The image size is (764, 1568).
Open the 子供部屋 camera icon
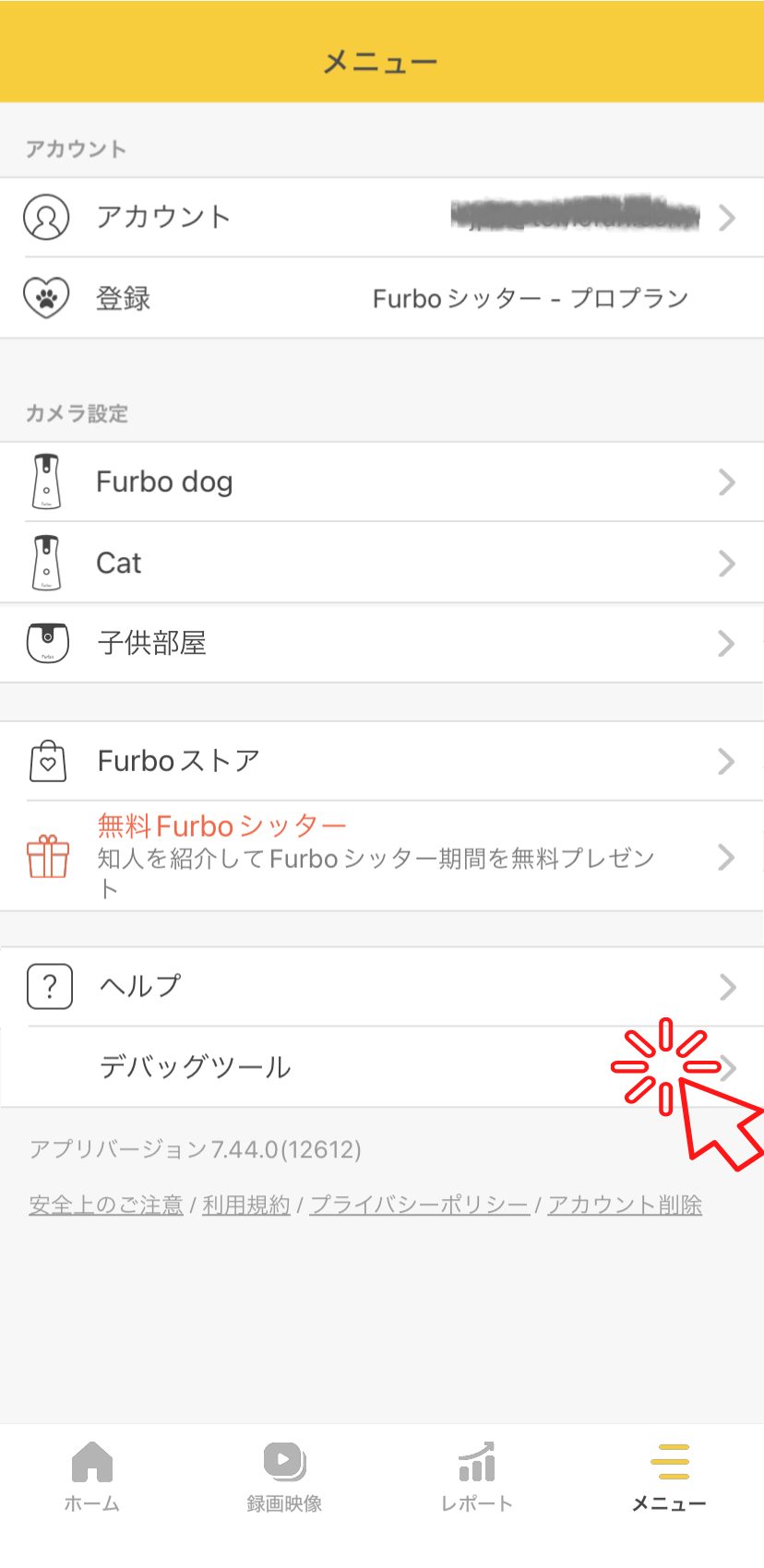pyautogui.click(x=47, y=643)
